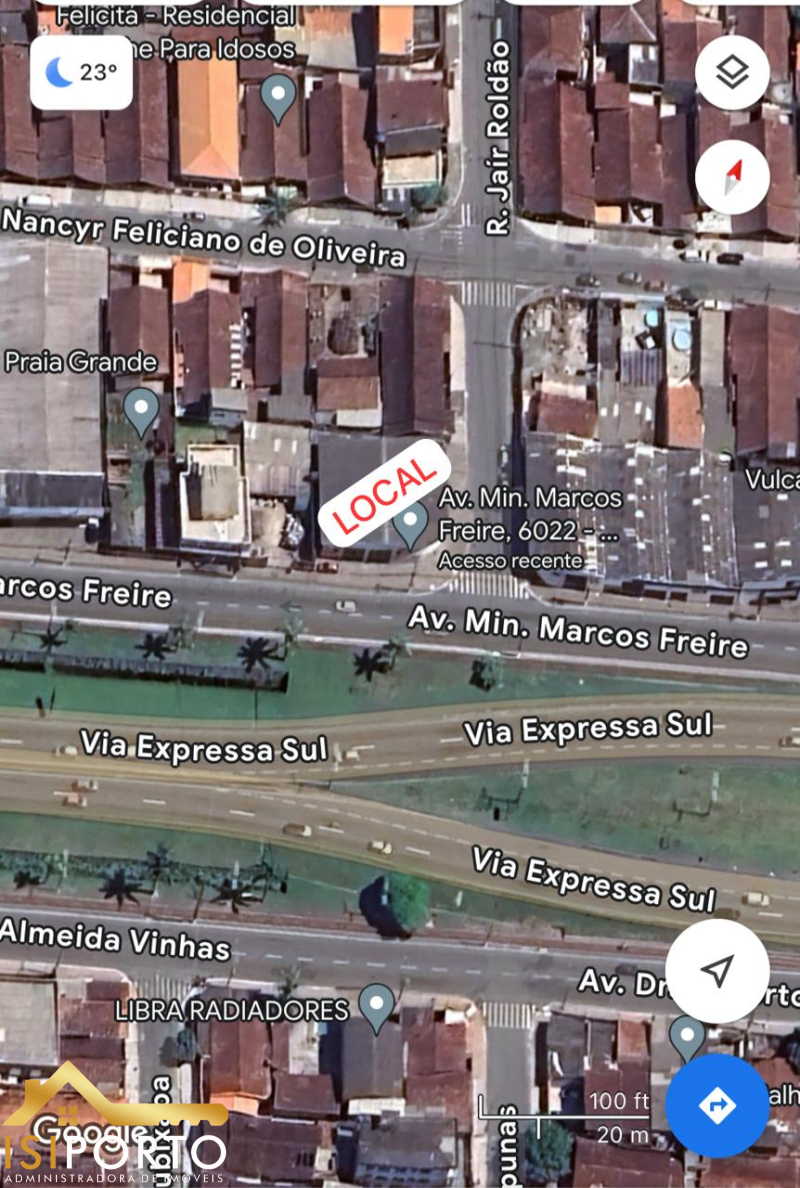This screenshot has width=800, height=1188.
Task: Select the Av. Min. Marcos Freire, 6022 pin
Action: point(410,523)
